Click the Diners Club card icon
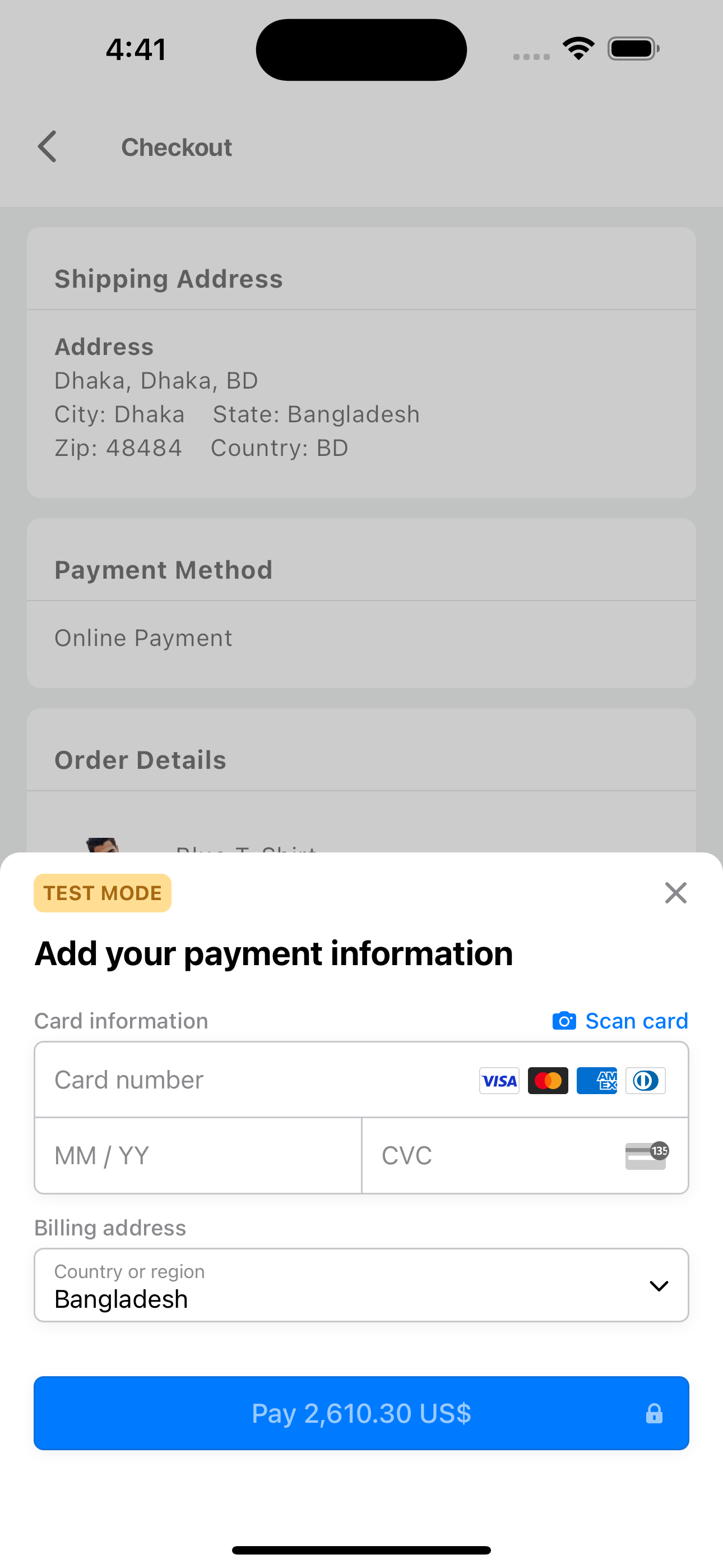This screenshot has height=1568, width=723. tap(645, 1081)
